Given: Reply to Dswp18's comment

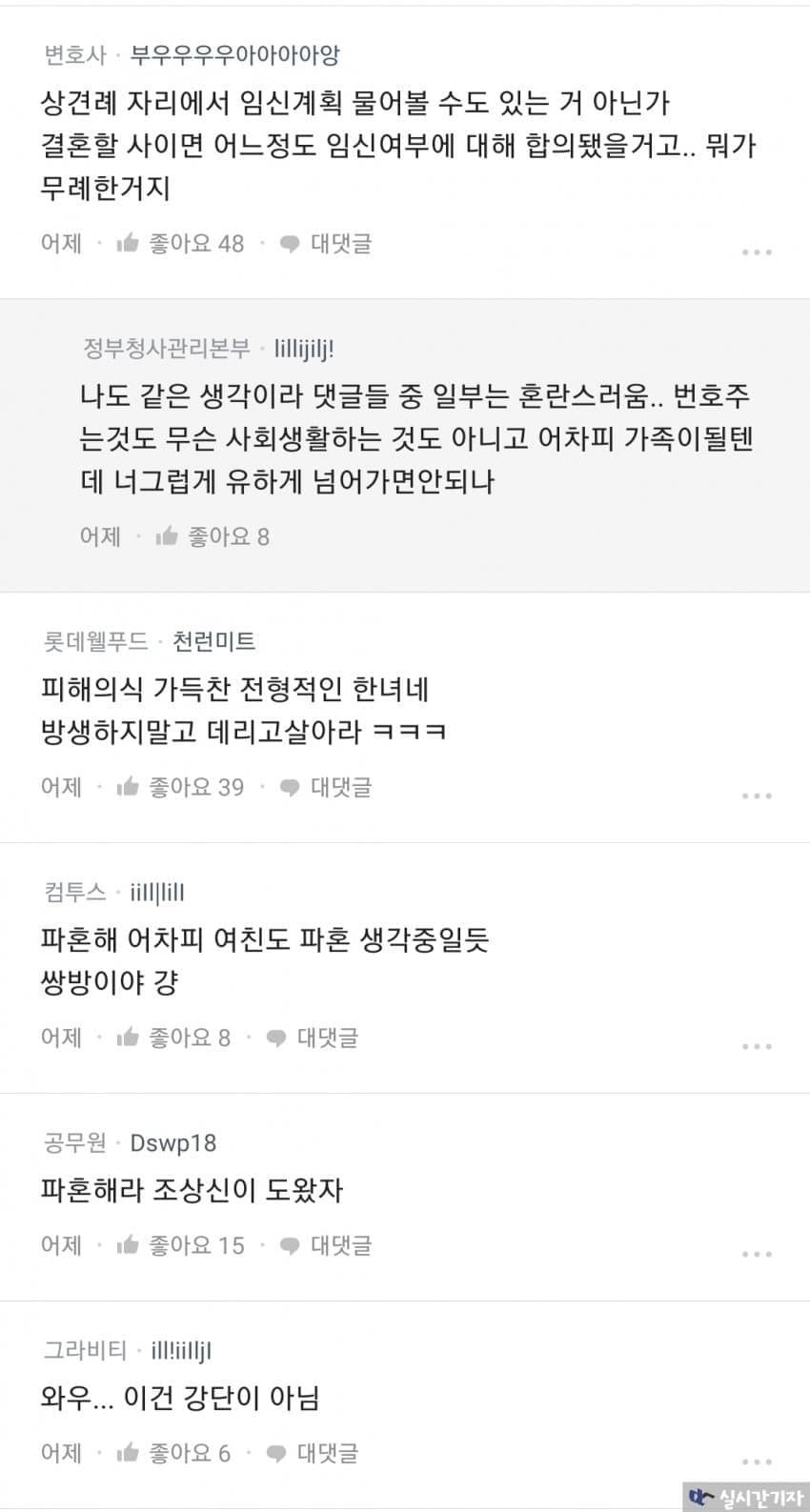Looking at the screenshot, I should (326, 1245).
